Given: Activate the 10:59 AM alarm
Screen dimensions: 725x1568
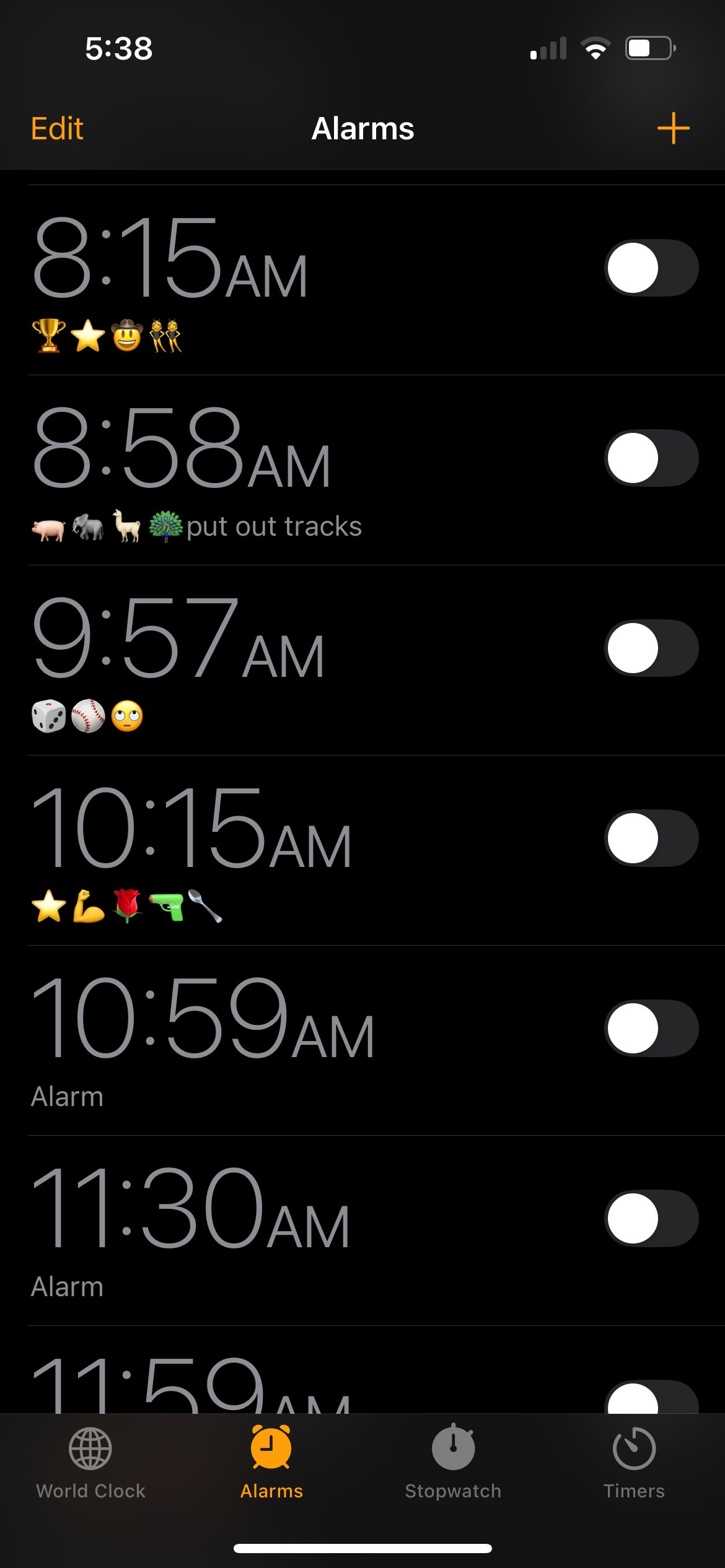Looking at the screenshot, I should pyautogui.click(x=651, y=1029).
